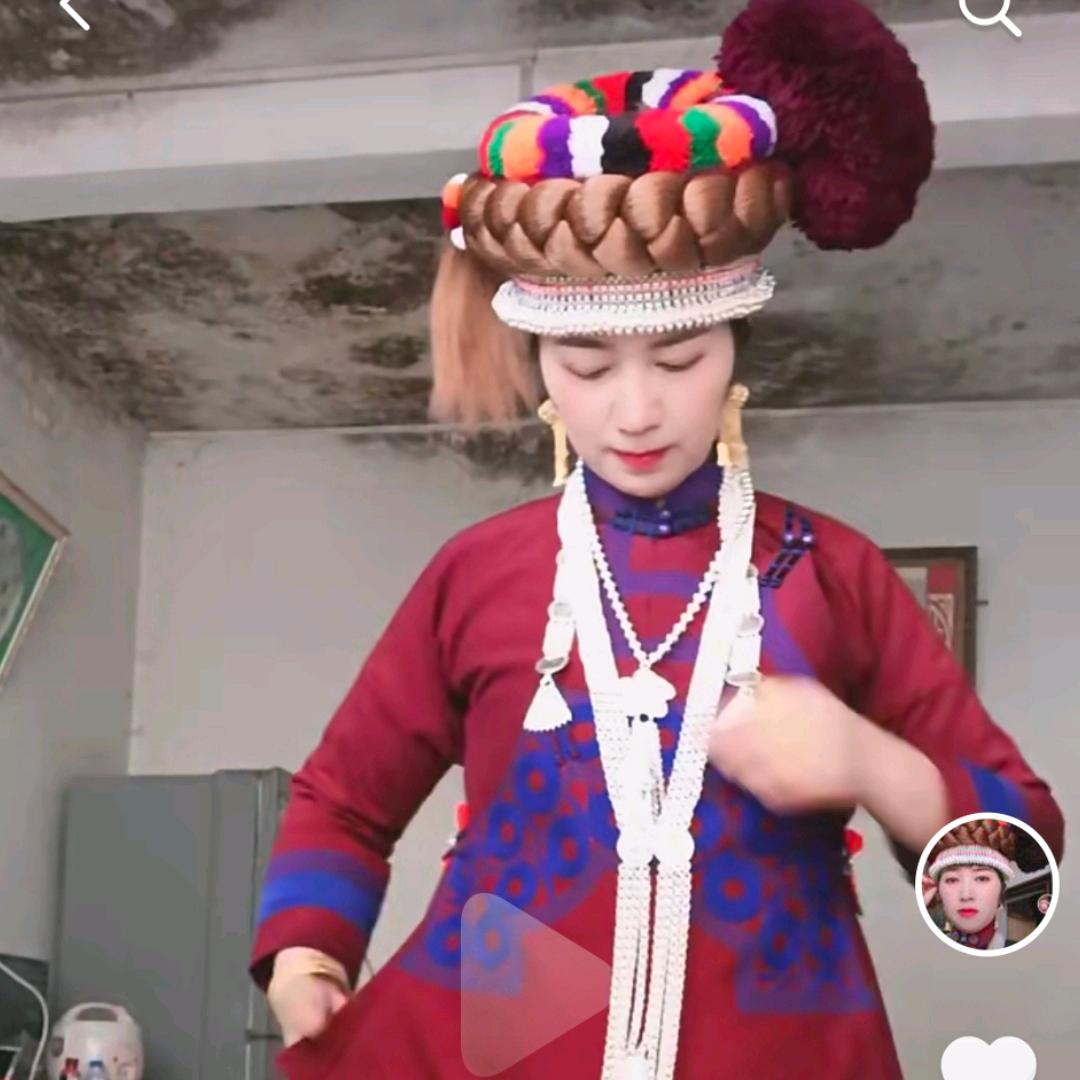Go back using the top-left arrow
Viewport: 1080px width, 1080px height.
pyautogui.click(x=74, y=12)
